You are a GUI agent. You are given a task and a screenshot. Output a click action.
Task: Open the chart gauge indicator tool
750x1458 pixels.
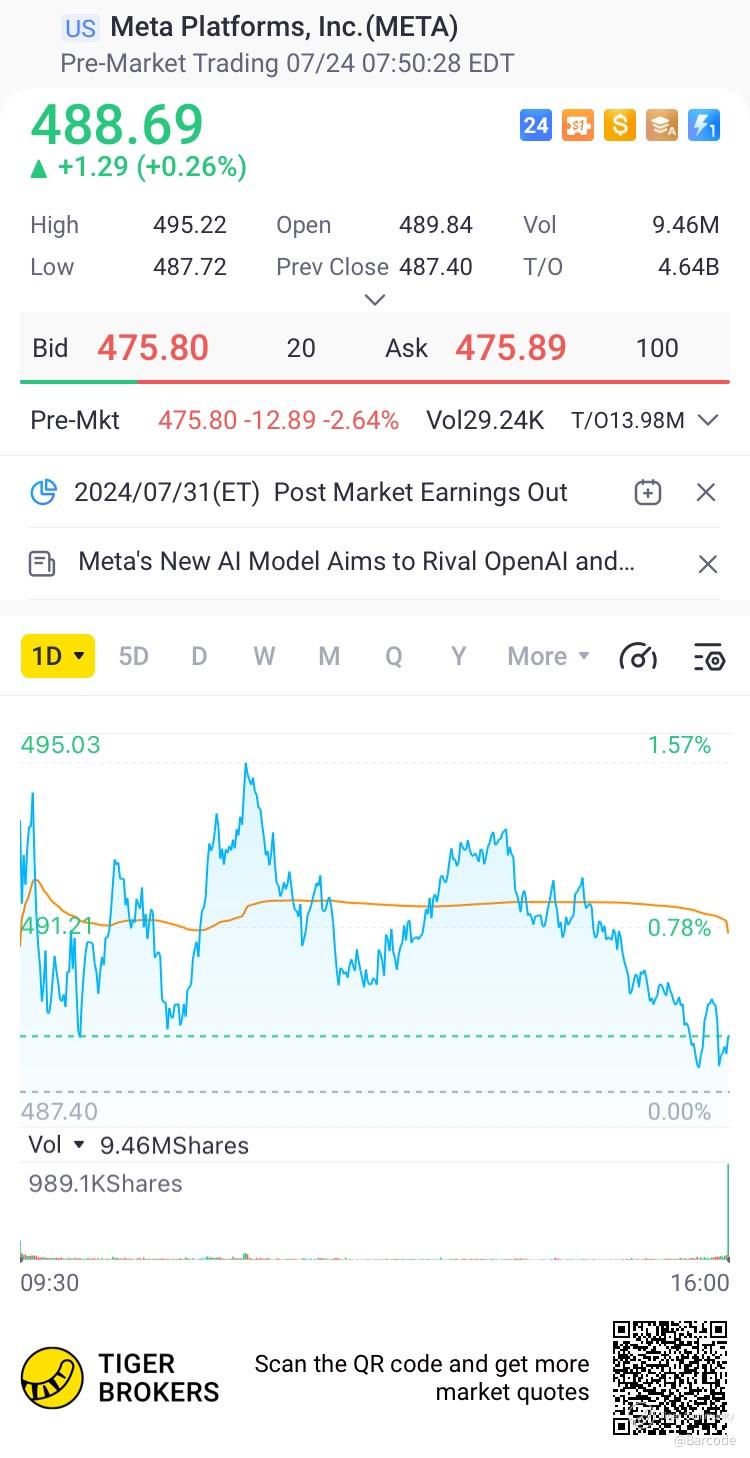coord(638,656)
